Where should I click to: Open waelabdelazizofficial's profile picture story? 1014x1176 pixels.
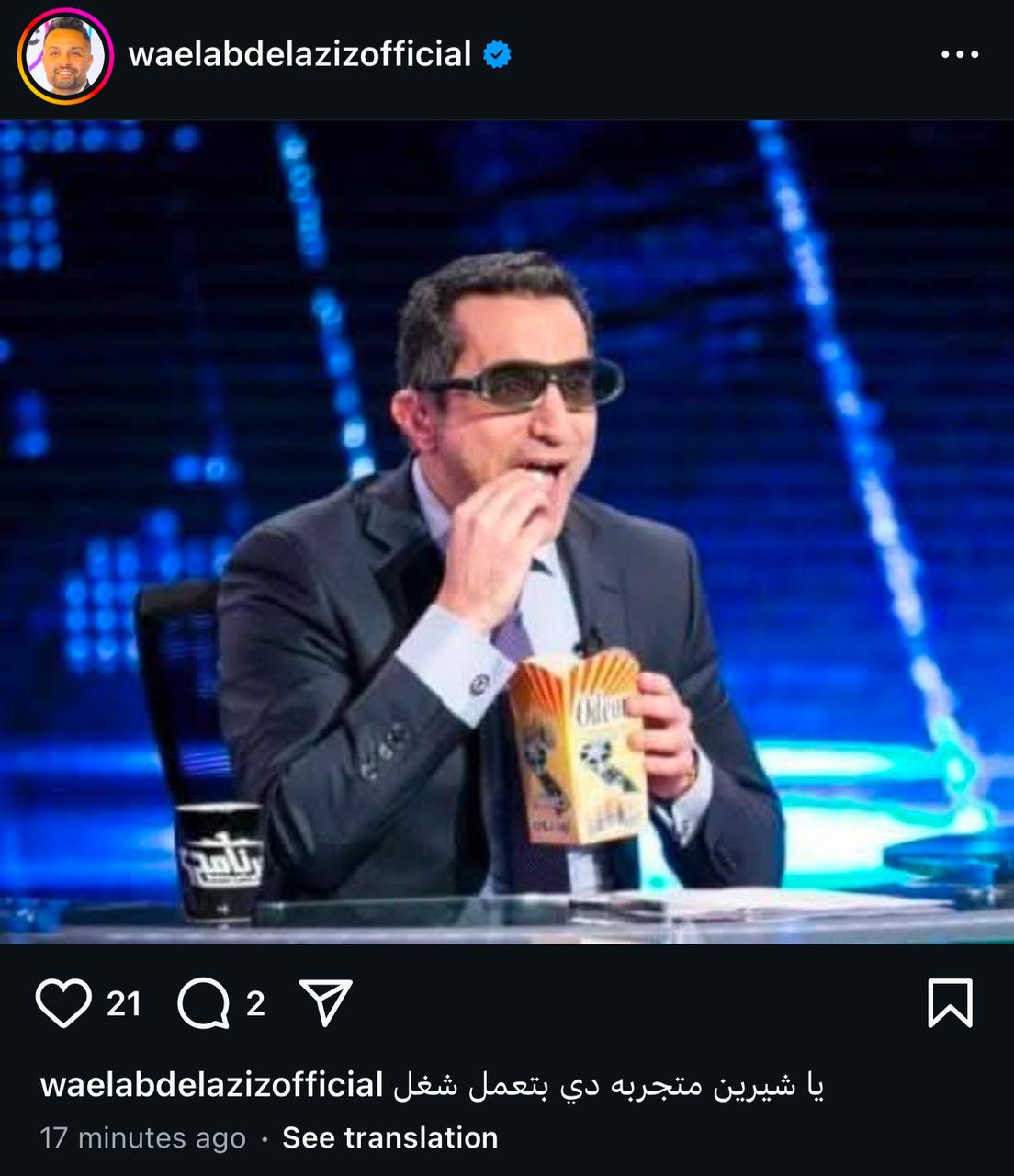[x=65, y=56]
